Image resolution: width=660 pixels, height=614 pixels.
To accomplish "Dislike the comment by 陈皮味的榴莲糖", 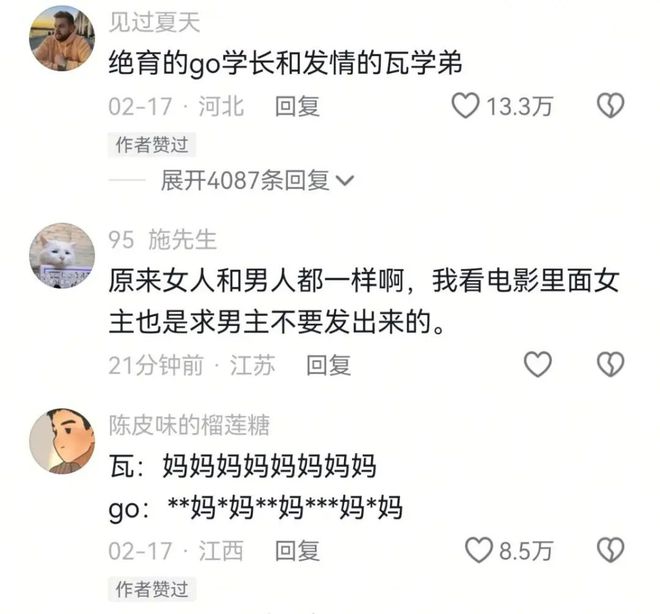I will point(611,549).
